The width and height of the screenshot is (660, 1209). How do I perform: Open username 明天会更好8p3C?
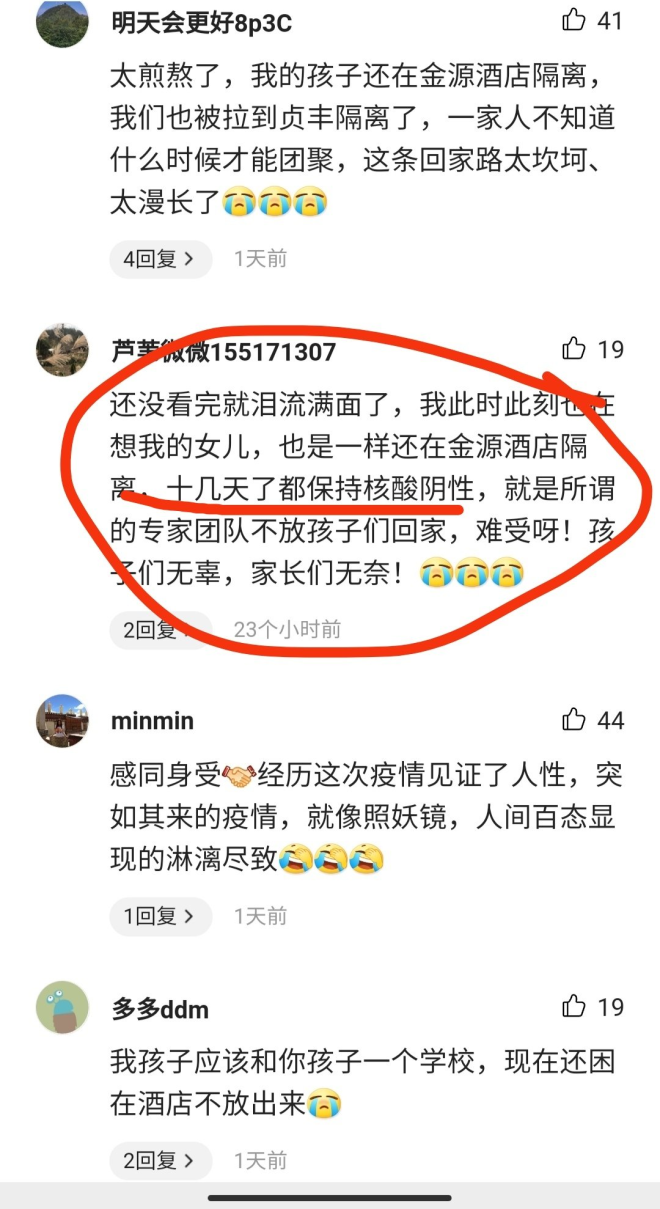pos(201,22)
